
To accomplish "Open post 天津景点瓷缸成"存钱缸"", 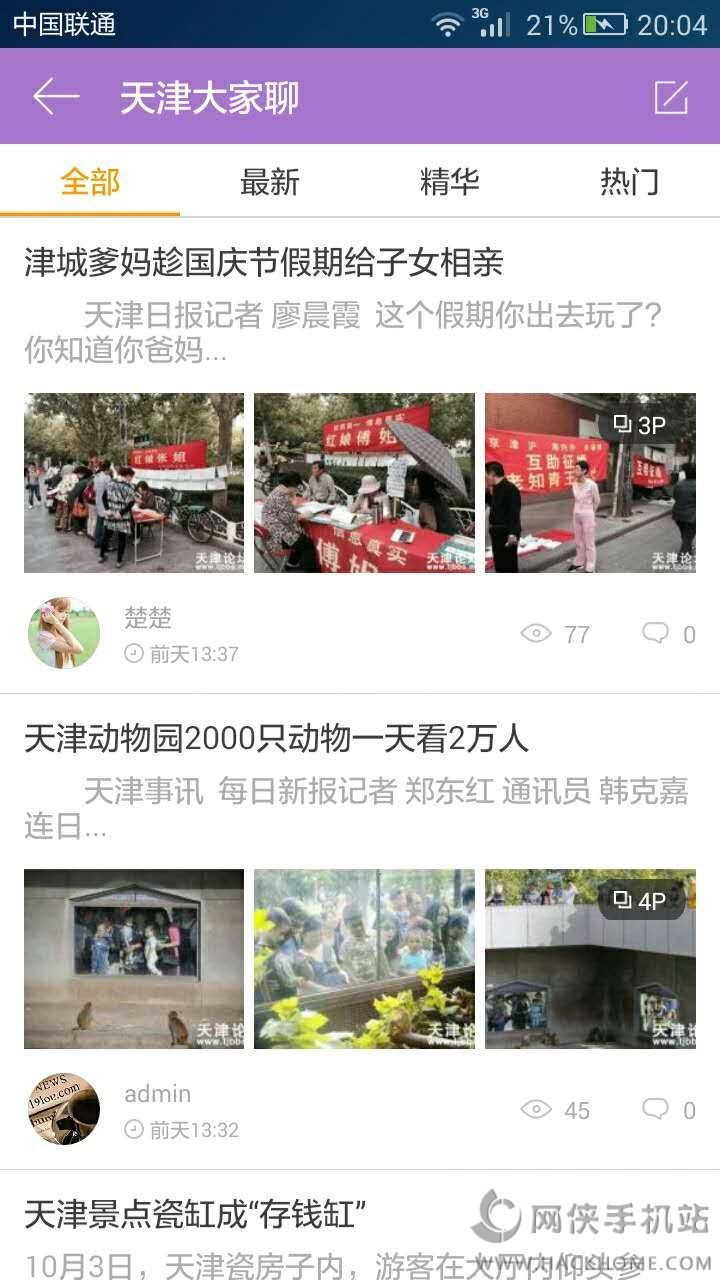I will (x=195, y=1215).
